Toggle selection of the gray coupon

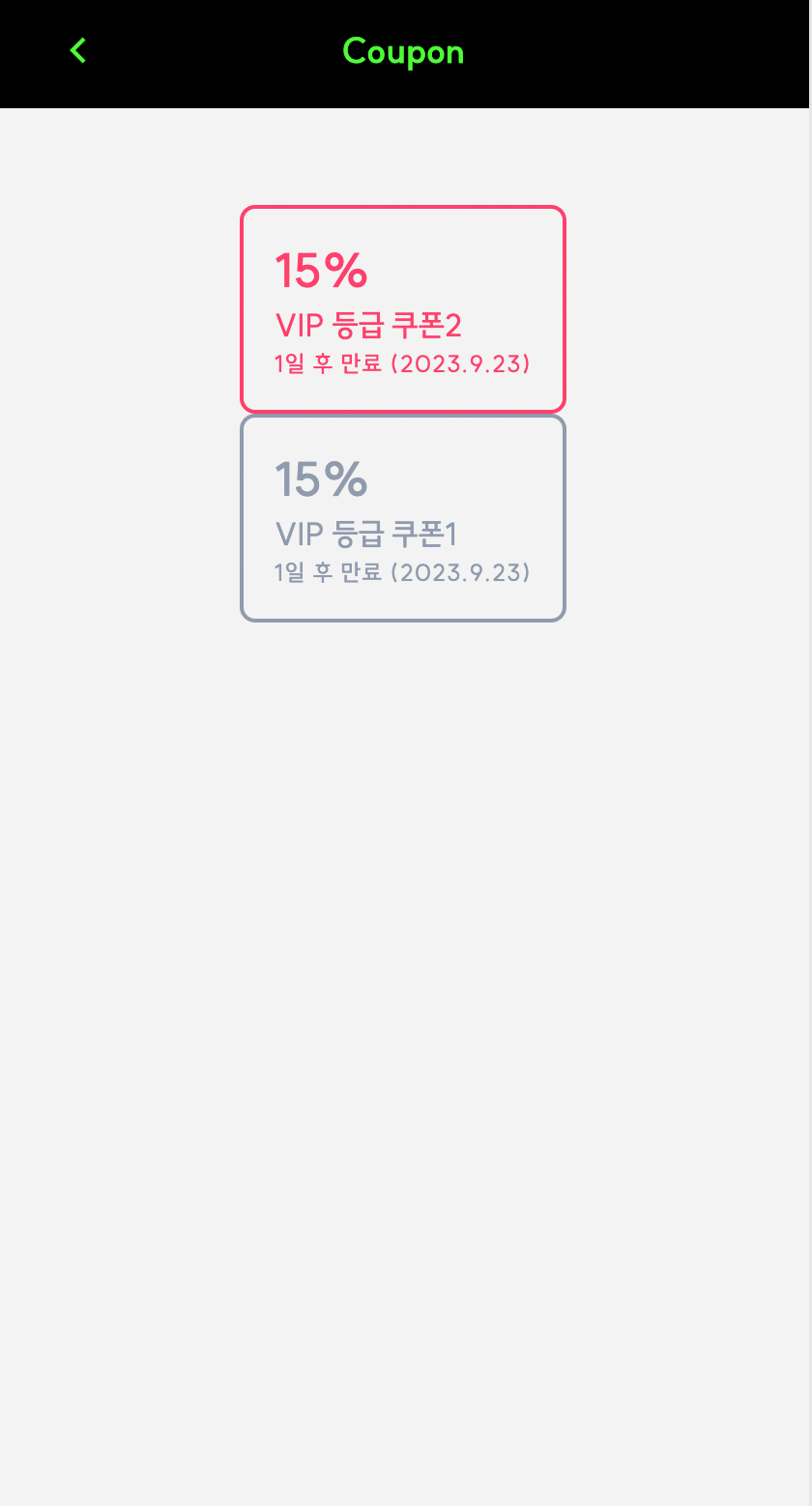pos(403,517)
